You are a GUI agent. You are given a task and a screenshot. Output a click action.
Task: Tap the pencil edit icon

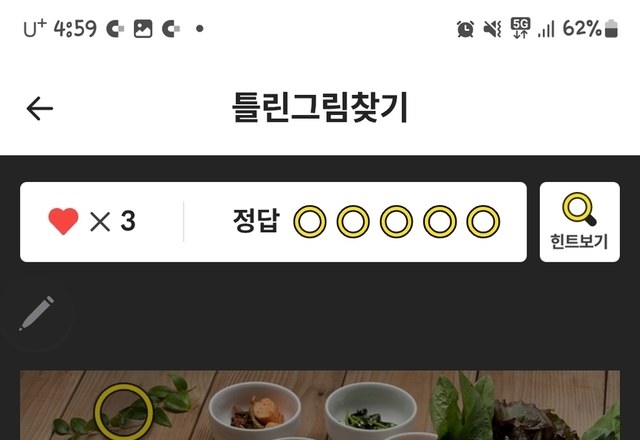tap(36, 314)
